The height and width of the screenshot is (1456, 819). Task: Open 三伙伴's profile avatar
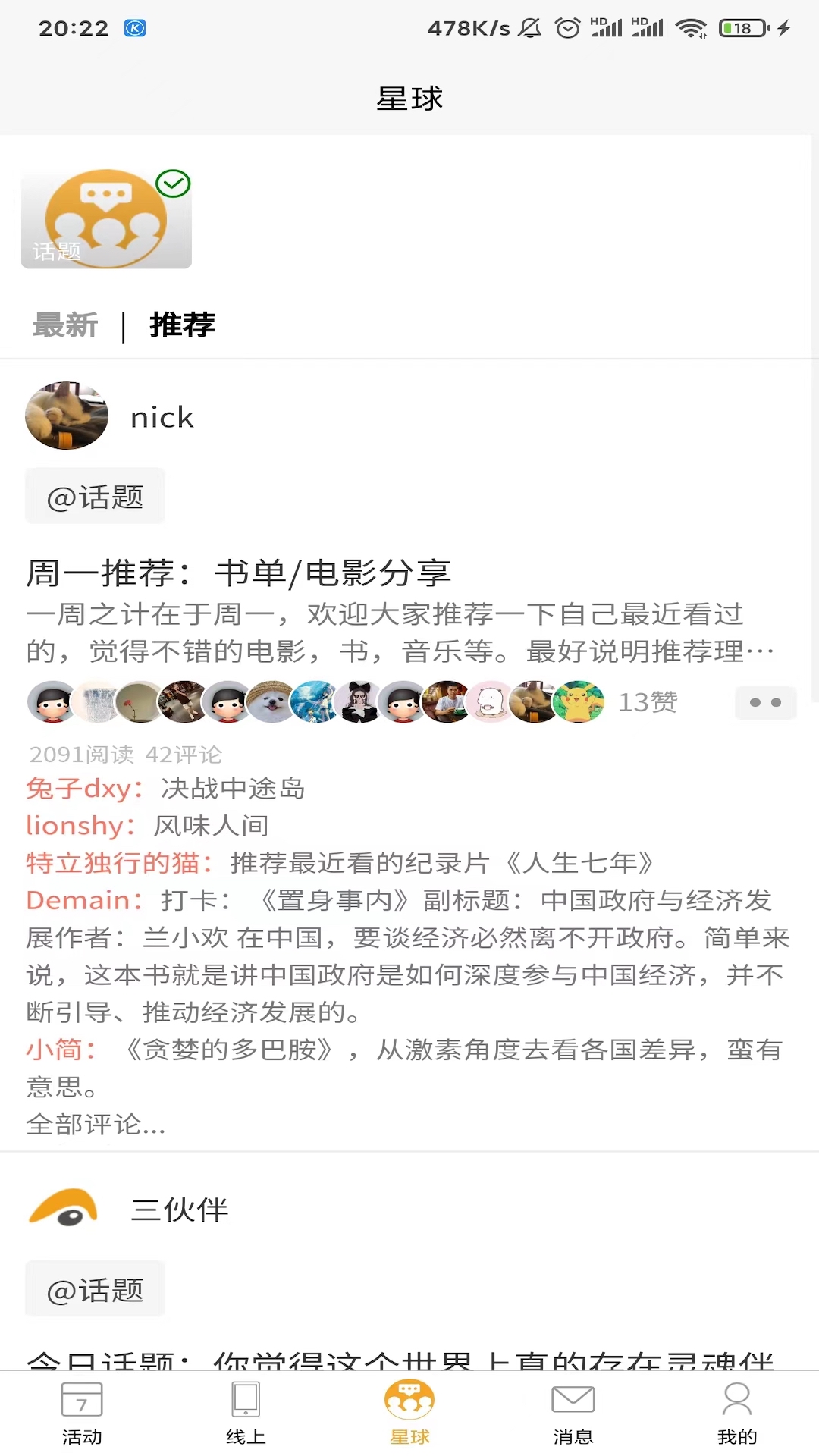64,1209
